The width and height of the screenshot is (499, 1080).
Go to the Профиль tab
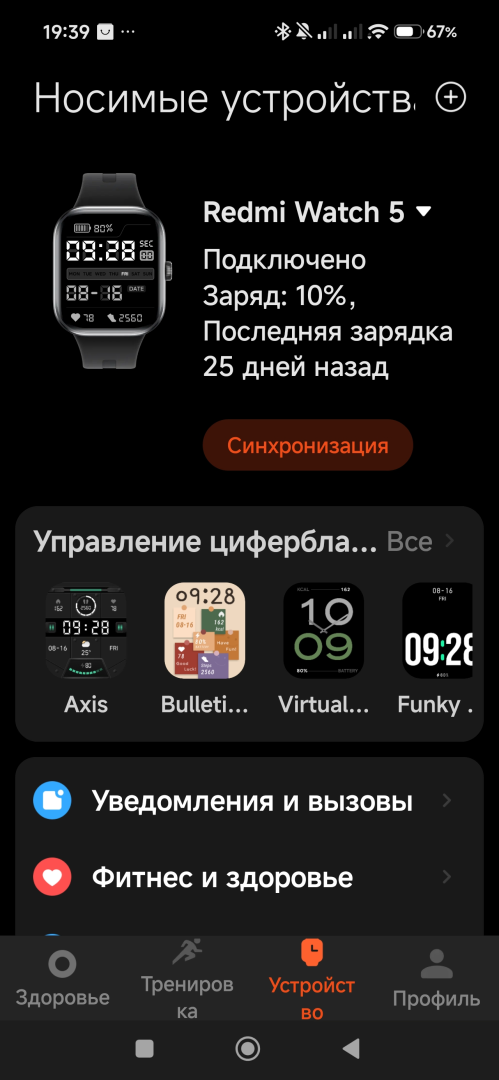[x=436, y=979]
